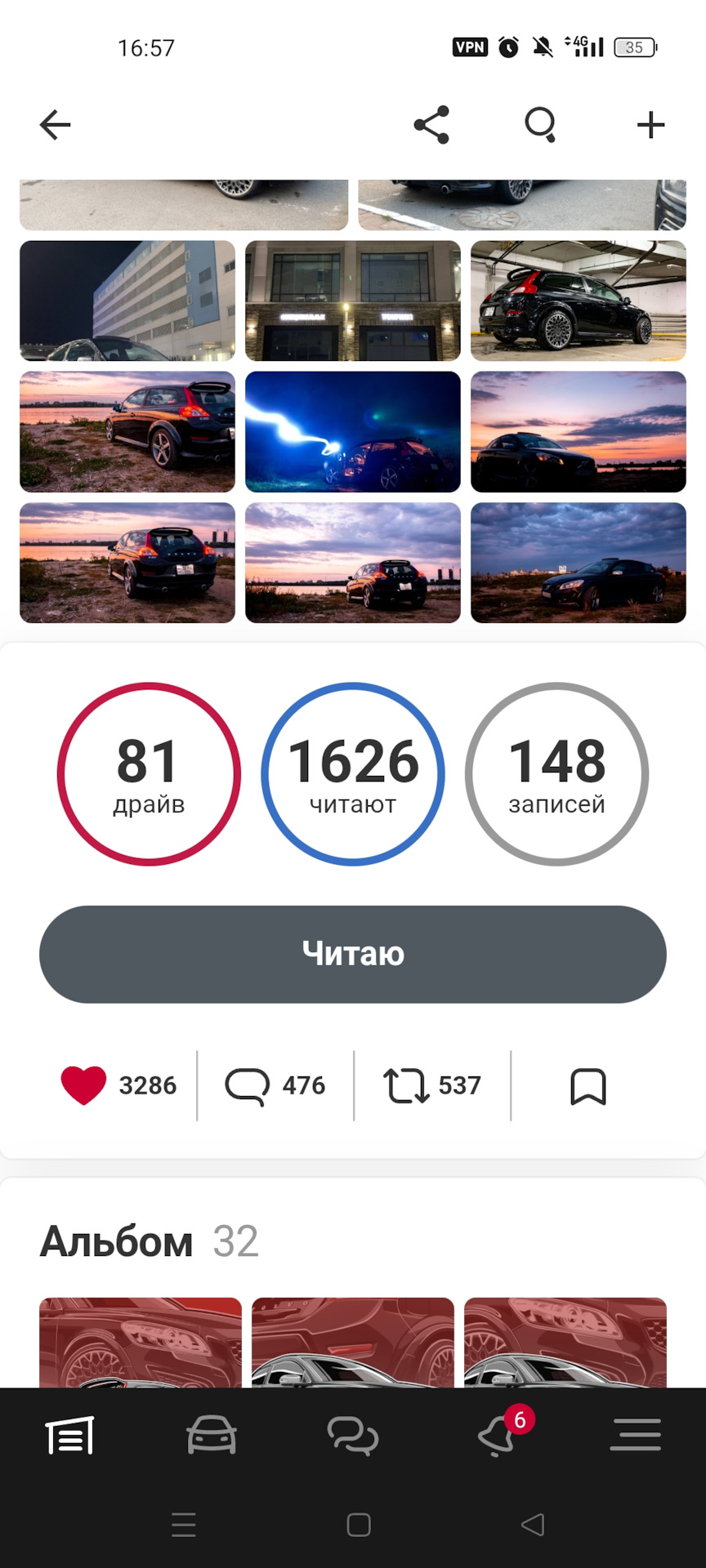The width and height of the screenshot is (706, 1568).
Task: Open the 148 записей circle
Action: [x=557, y=774]
